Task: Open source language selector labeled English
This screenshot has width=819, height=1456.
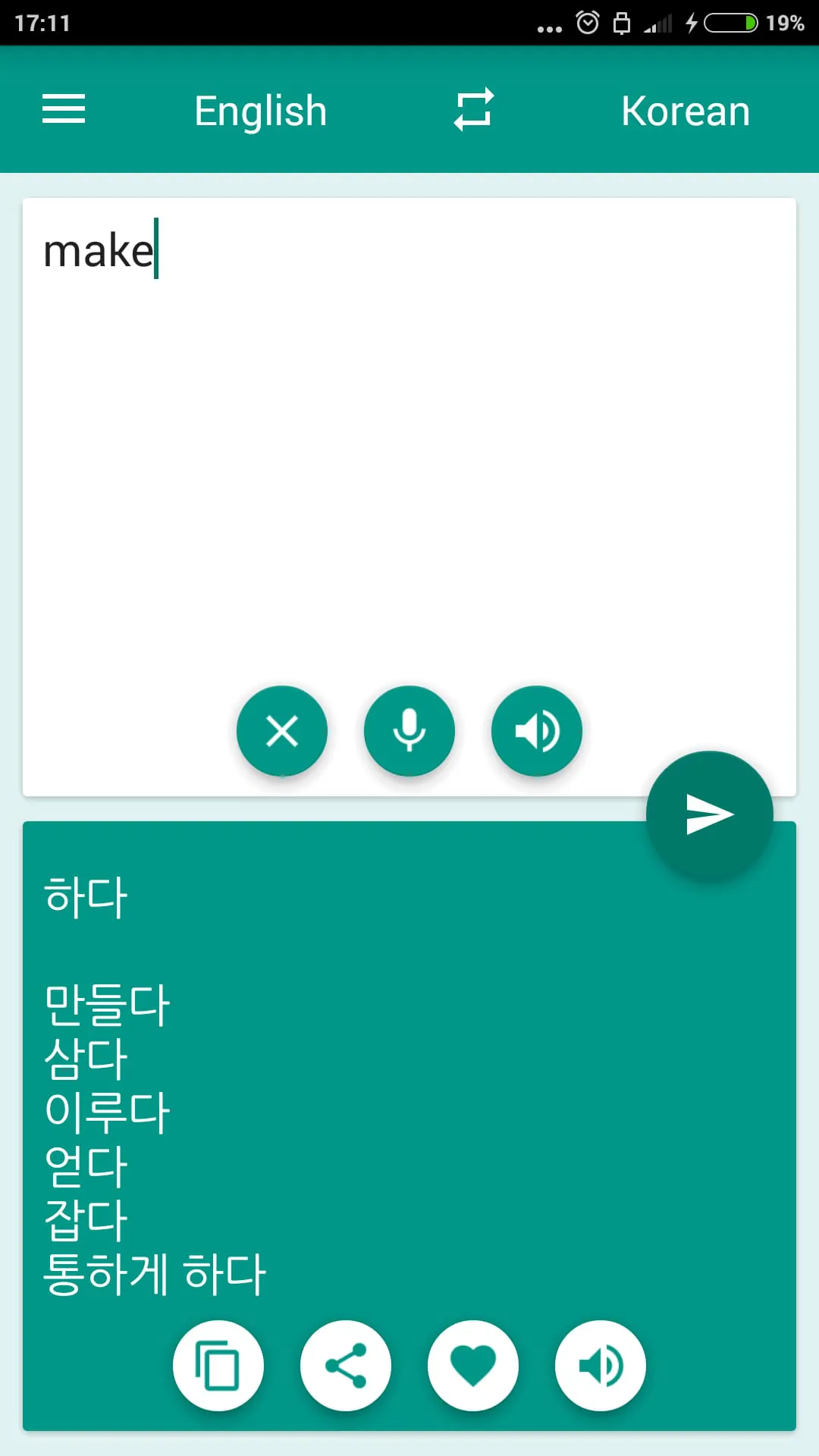Action: [260, 110]
